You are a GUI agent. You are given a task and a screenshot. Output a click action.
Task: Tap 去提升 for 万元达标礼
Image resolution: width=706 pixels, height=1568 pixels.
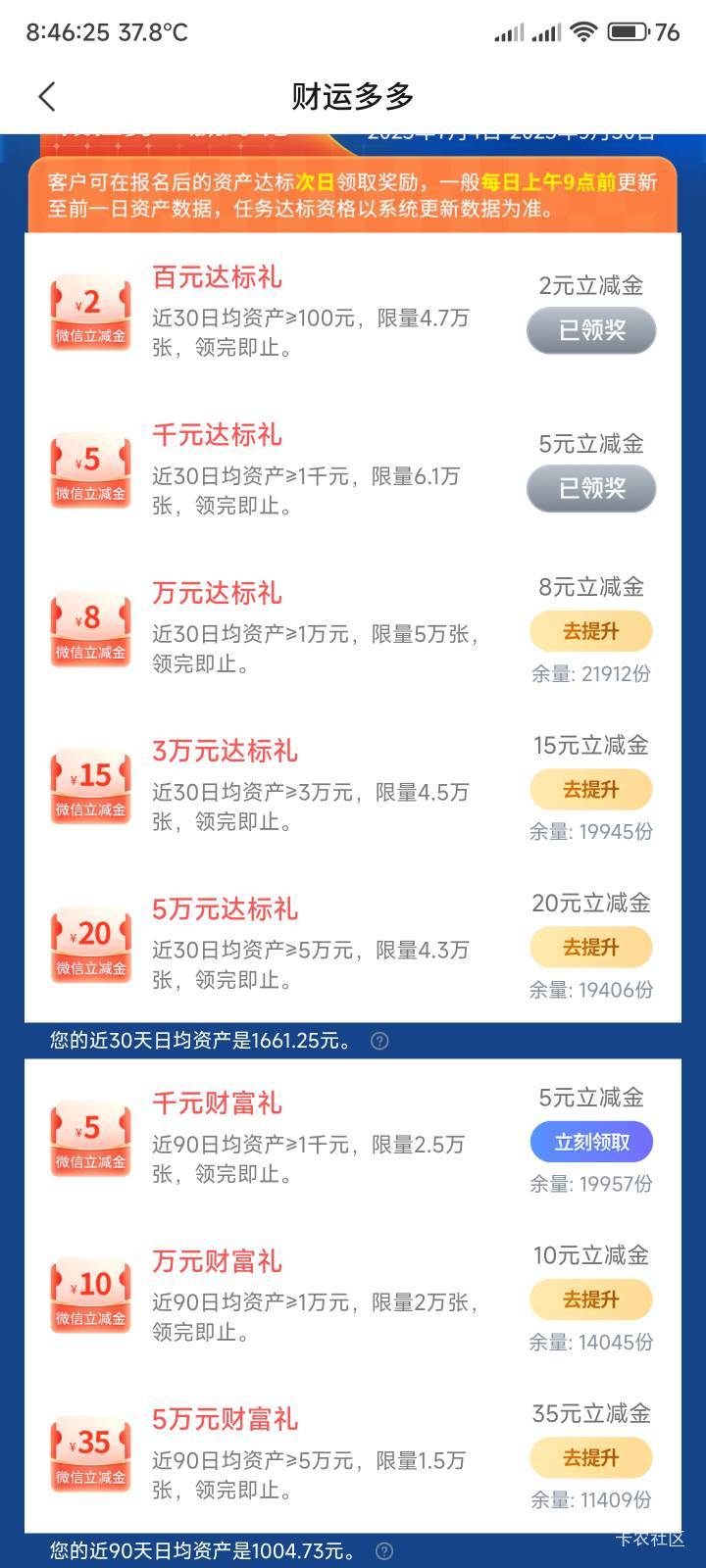pyautogui.click(x=591, y=631)
